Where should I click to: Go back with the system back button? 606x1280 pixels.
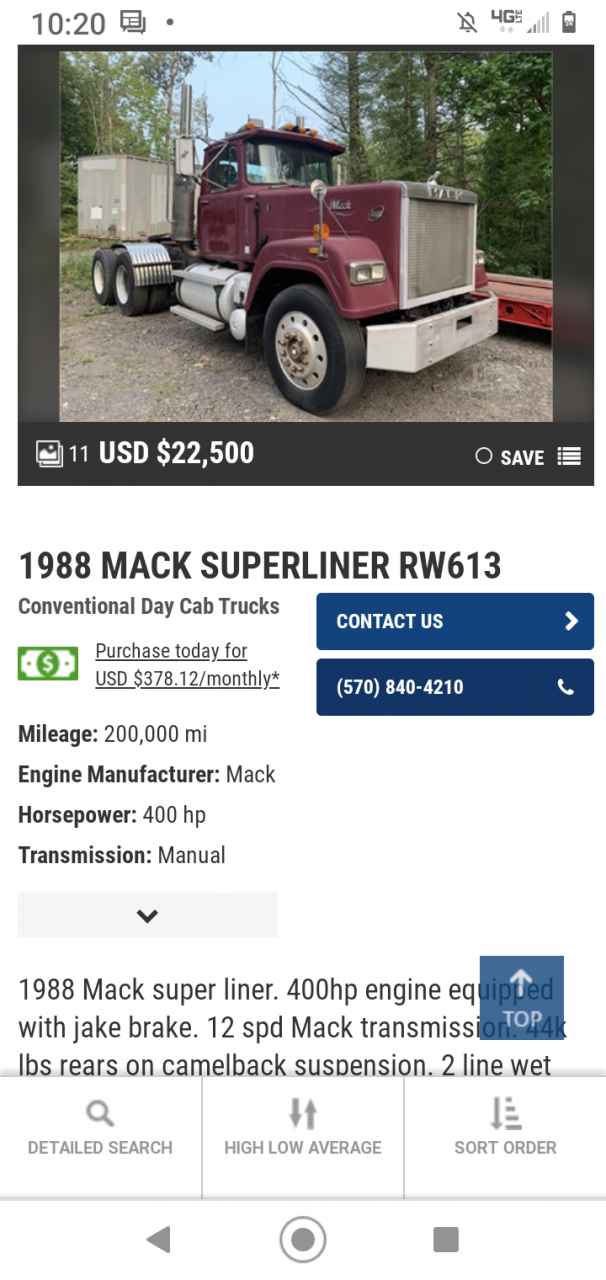(158, 1240)
